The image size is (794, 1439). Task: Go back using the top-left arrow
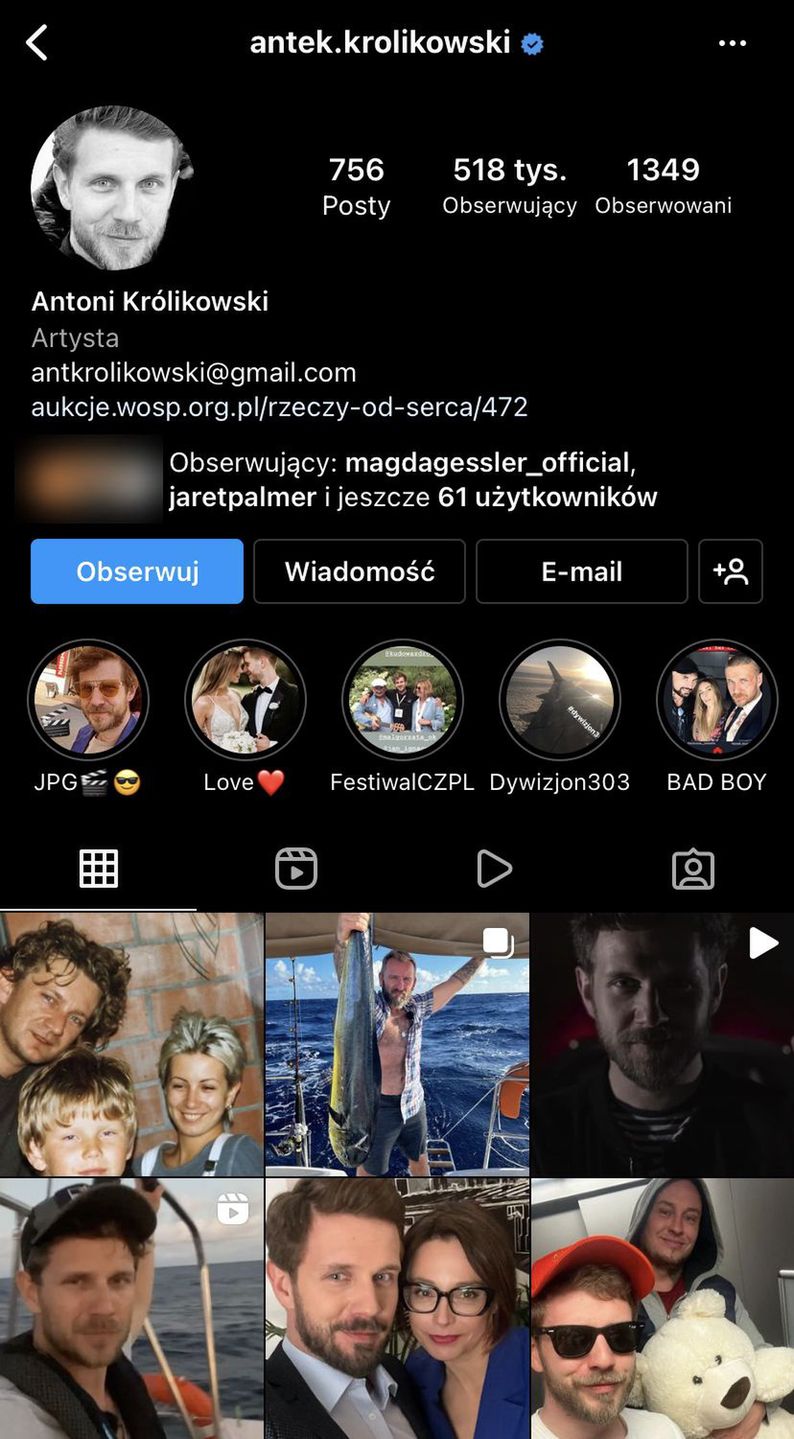tap(37, 43)
